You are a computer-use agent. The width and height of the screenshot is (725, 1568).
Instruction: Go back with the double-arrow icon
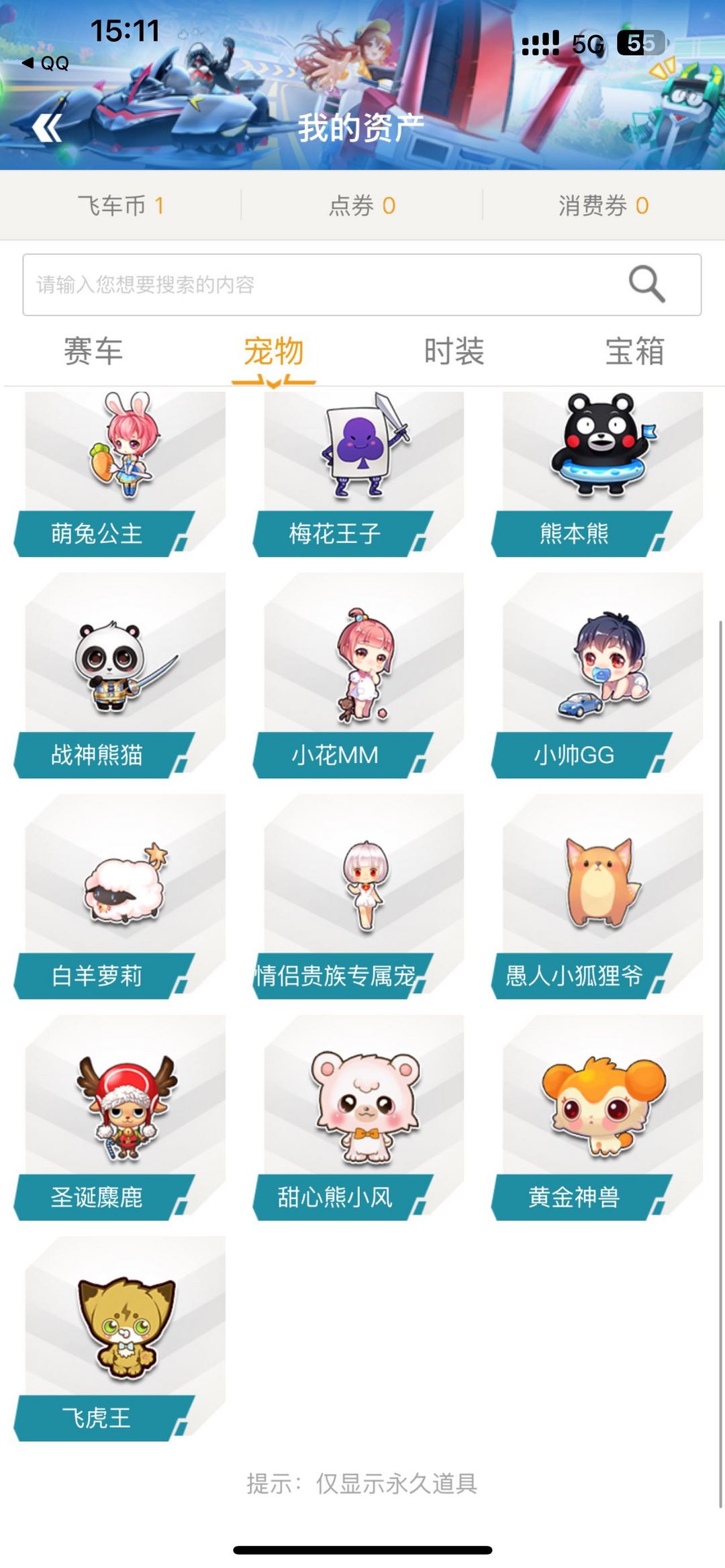(x=47, y=127)
